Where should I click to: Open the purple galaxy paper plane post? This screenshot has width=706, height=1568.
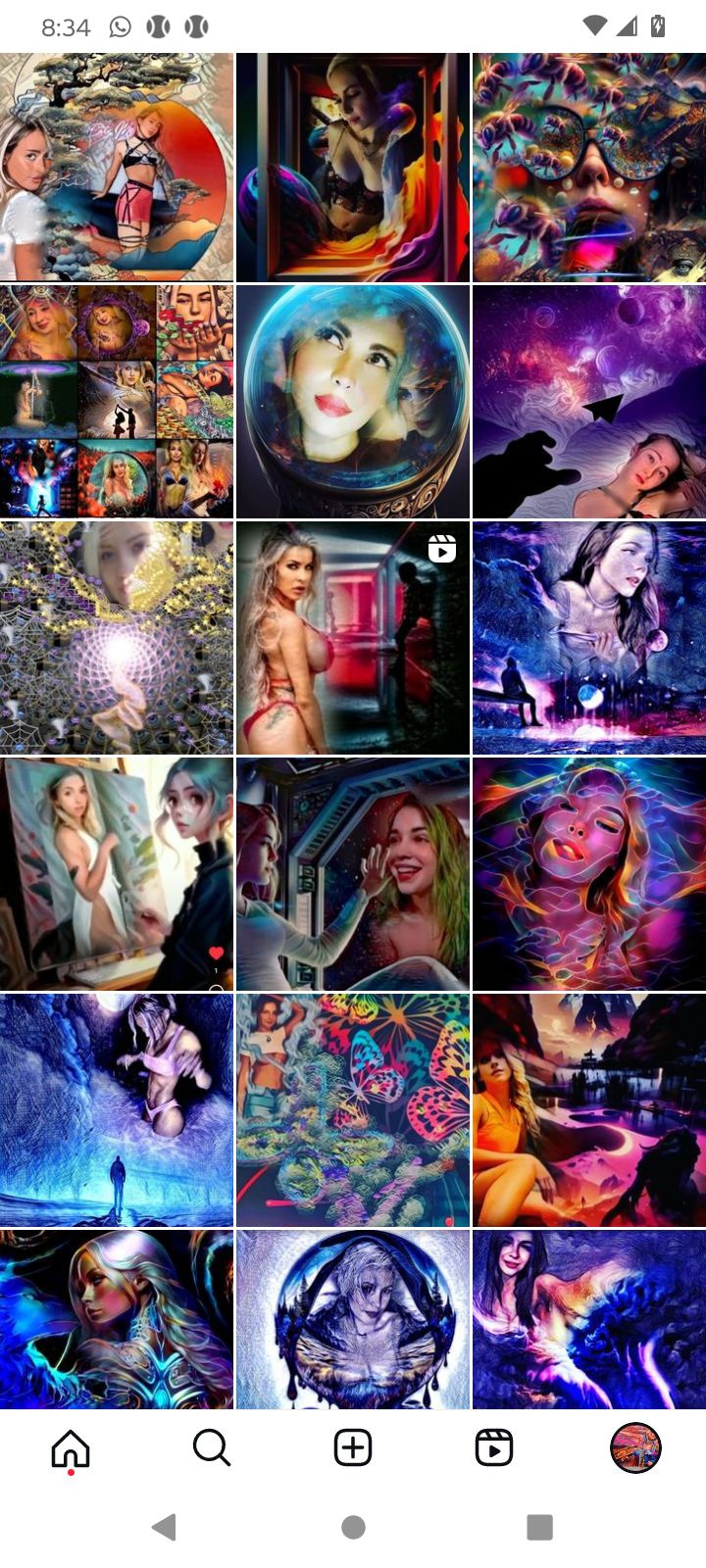point(588,402)
